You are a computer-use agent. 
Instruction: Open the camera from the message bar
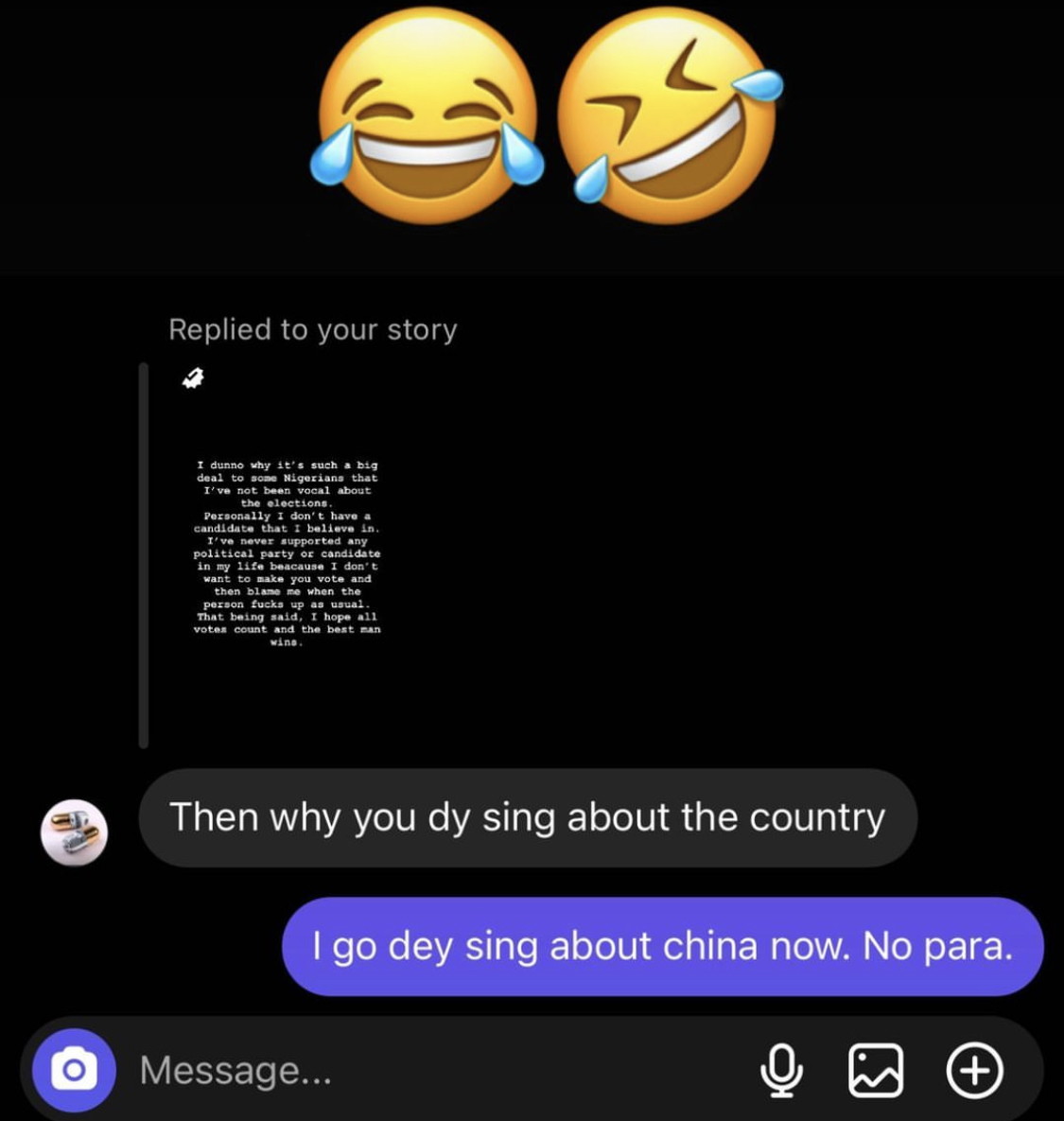[x=74, y=1070]
